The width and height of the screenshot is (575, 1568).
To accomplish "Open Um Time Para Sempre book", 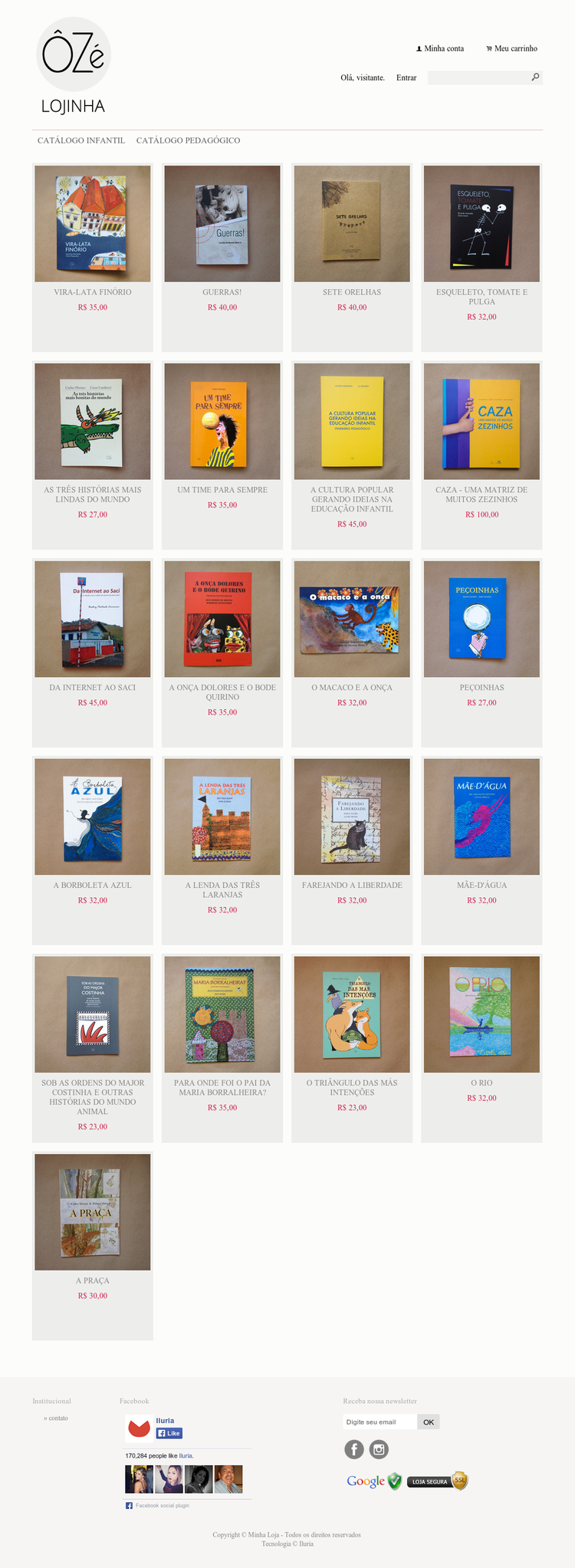I will pos(222,422).
